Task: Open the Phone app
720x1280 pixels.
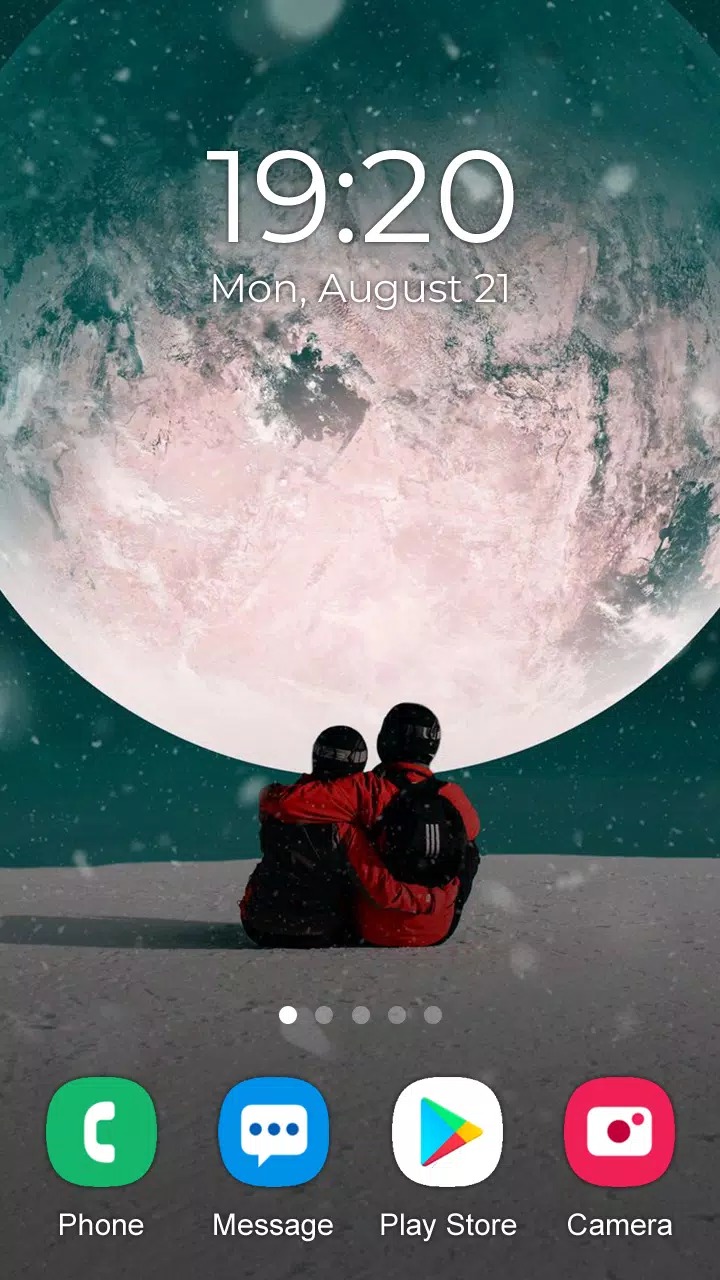Action: pyautogui.click(x=101, y=1131)
